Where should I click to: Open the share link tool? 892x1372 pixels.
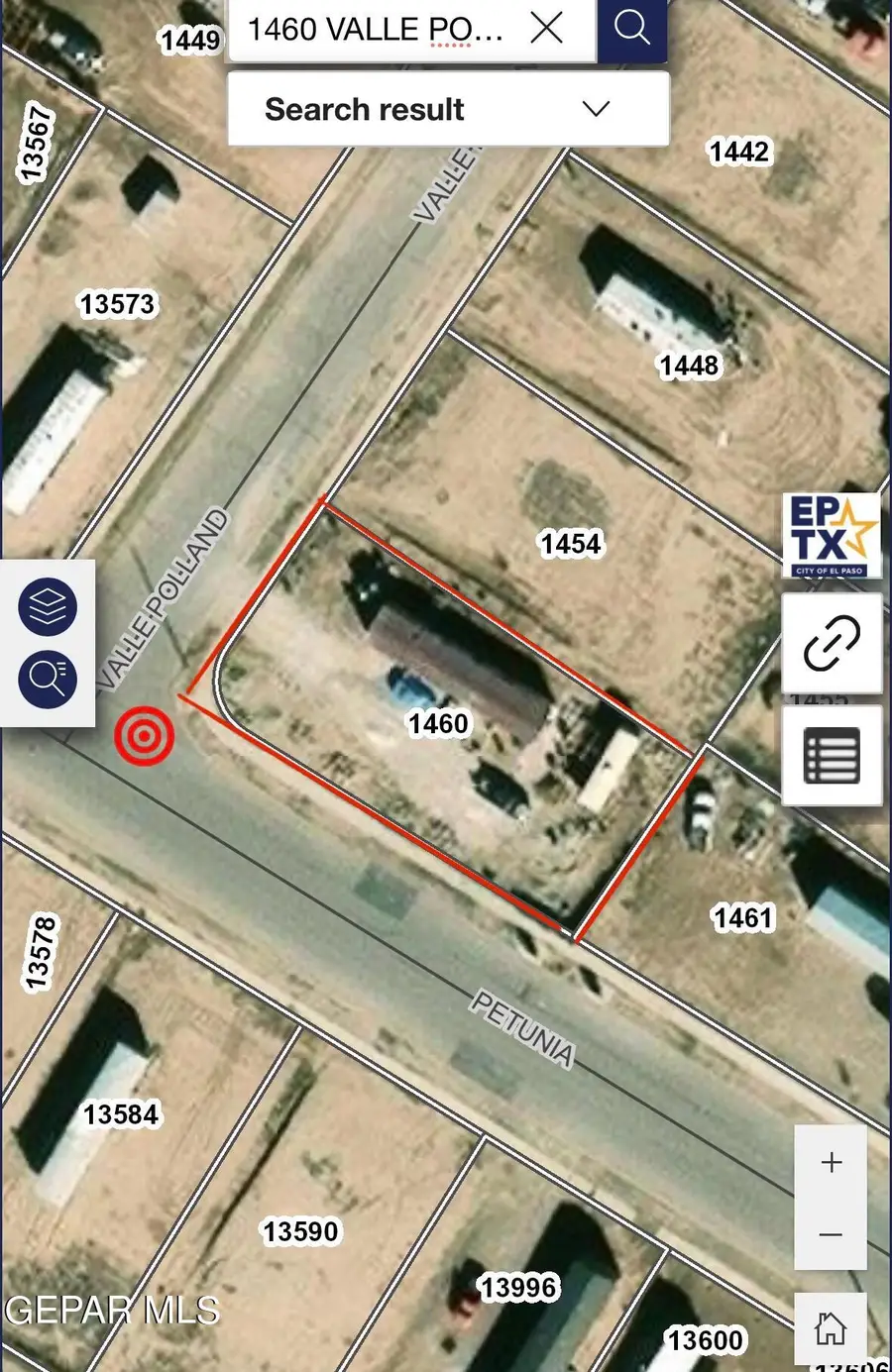point(832,644)
